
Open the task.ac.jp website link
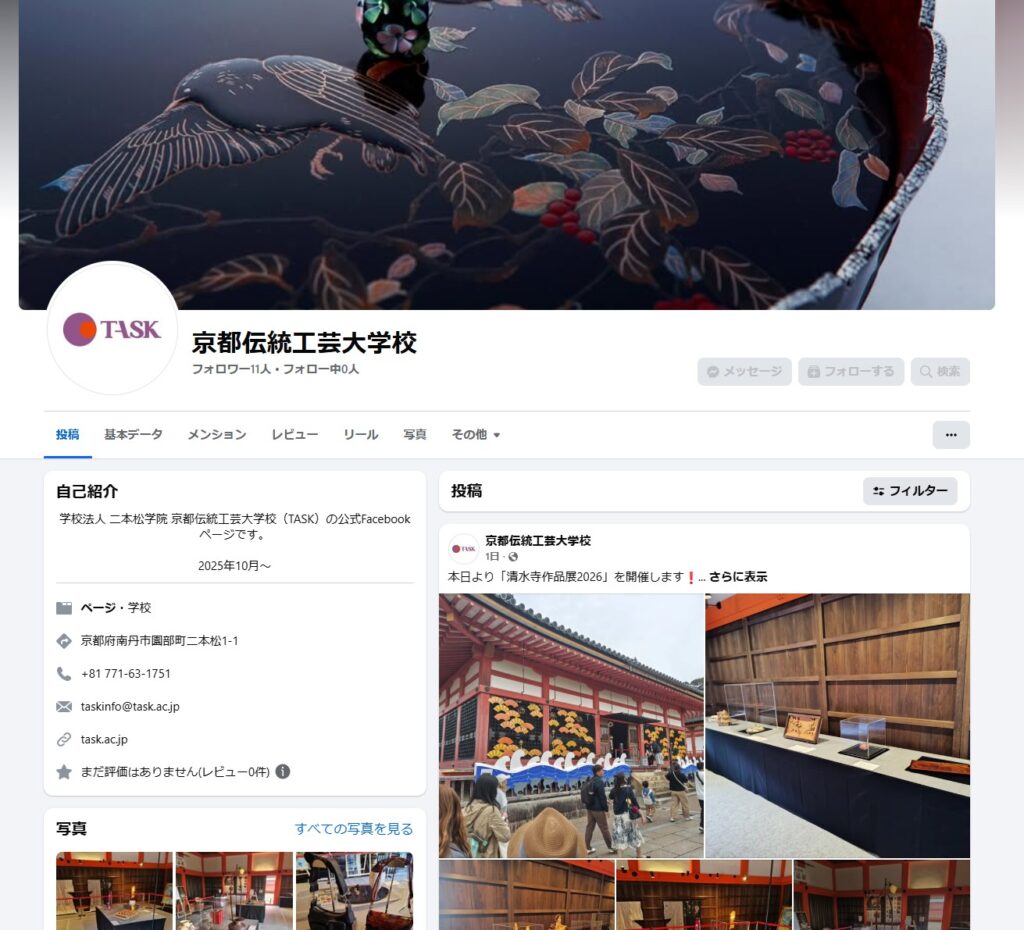[x=104, y=739]
